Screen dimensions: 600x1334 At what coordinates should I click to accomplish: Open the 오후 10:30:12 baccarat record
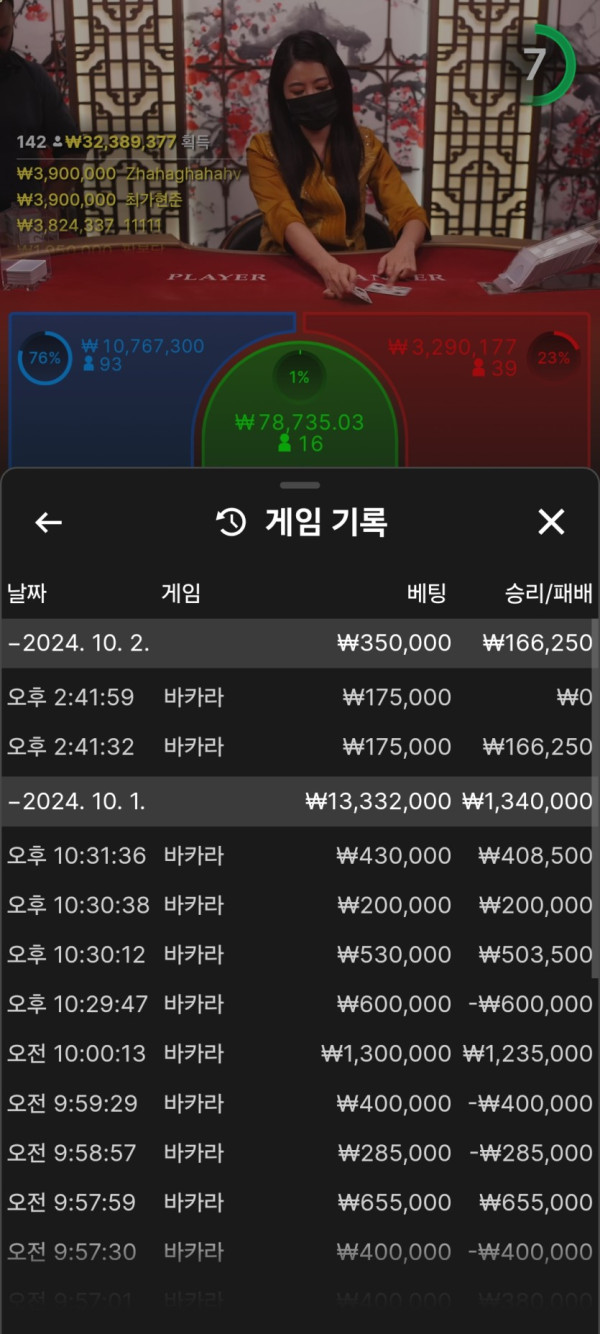[300, 955]
